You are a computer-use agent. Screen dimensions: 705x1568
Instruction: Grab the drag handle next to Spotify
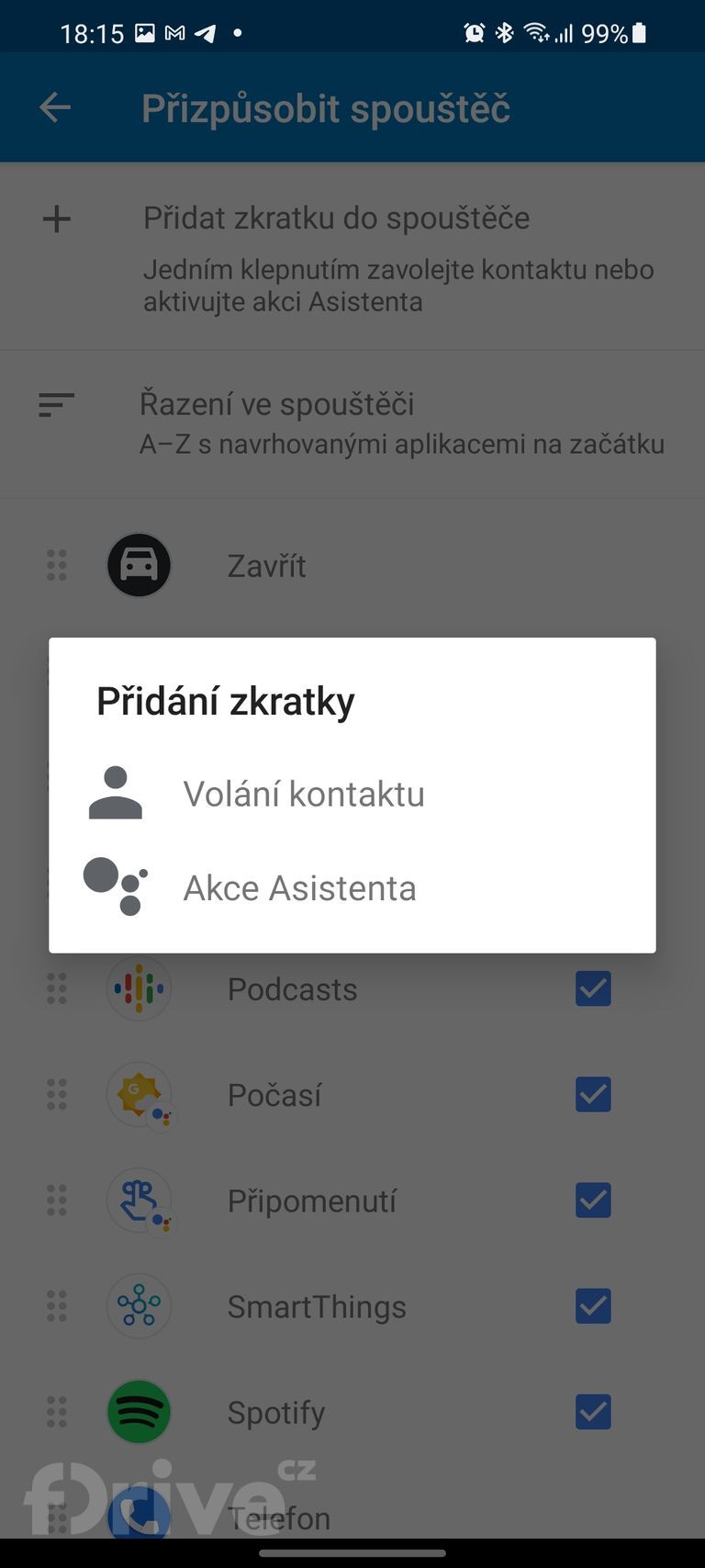pyautogui.click(x=56, y=1412)
